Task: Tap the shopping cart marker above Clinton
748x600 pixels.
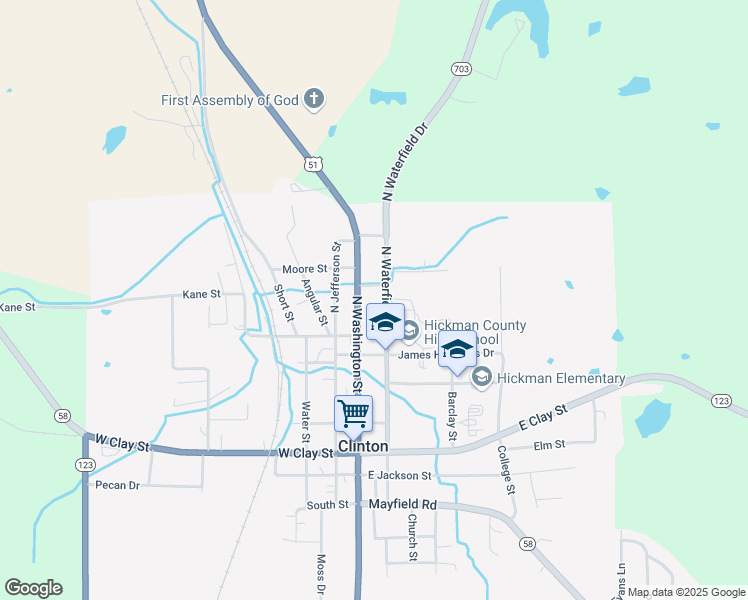Action: coord(353,414)
